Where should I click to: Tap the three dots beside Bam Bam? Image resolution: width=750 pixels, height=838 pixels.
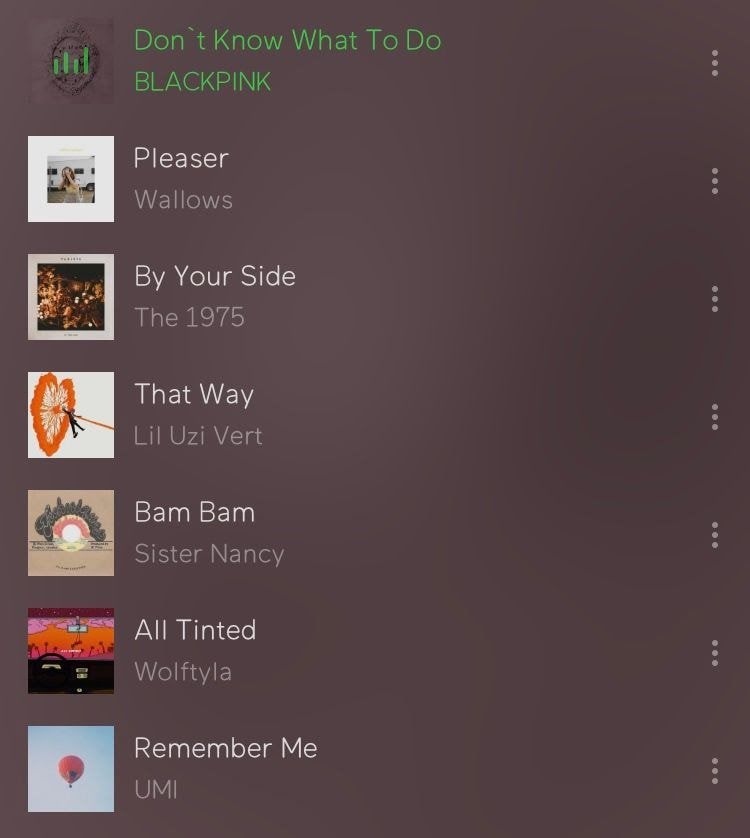714,534
